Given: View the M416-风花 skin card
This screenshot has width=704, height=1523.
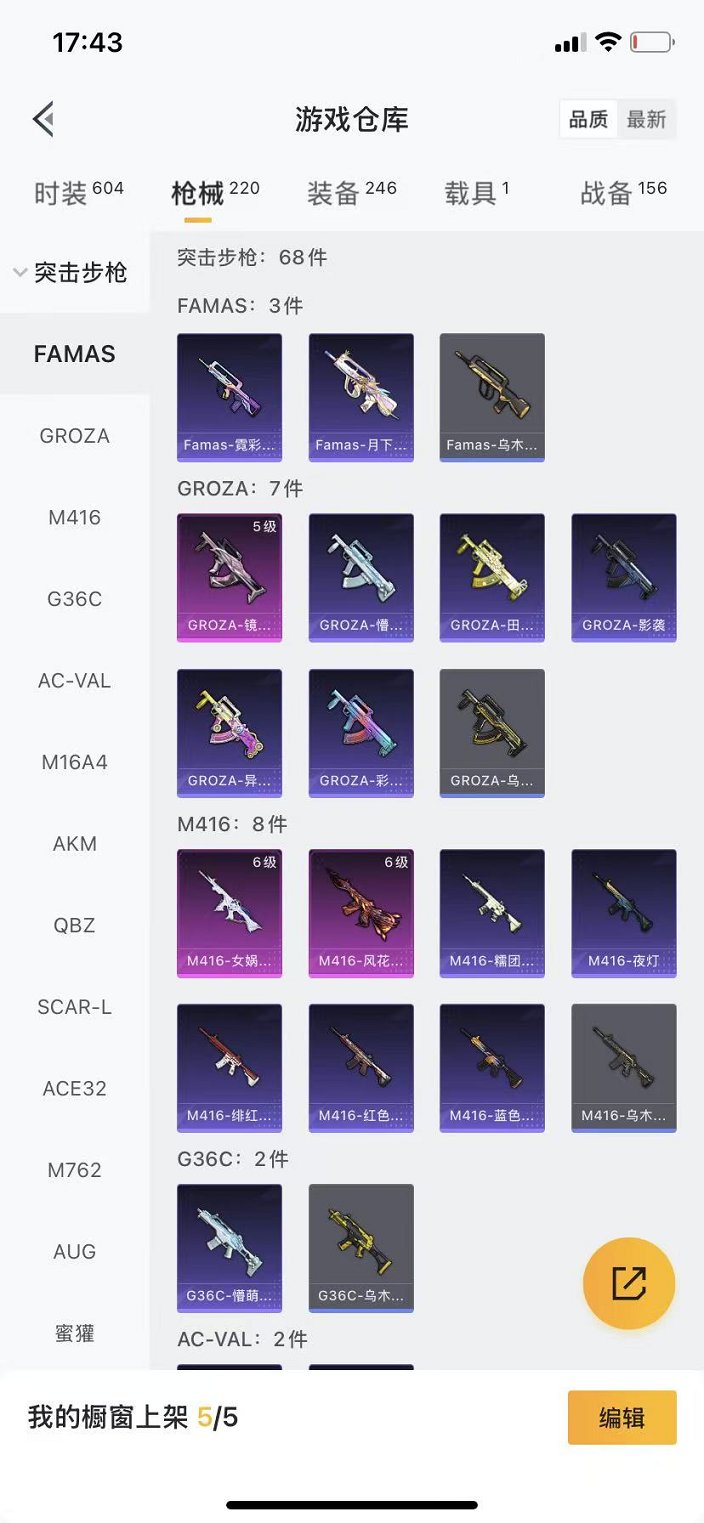Looking at the screenshot, I should coord(361,913).
